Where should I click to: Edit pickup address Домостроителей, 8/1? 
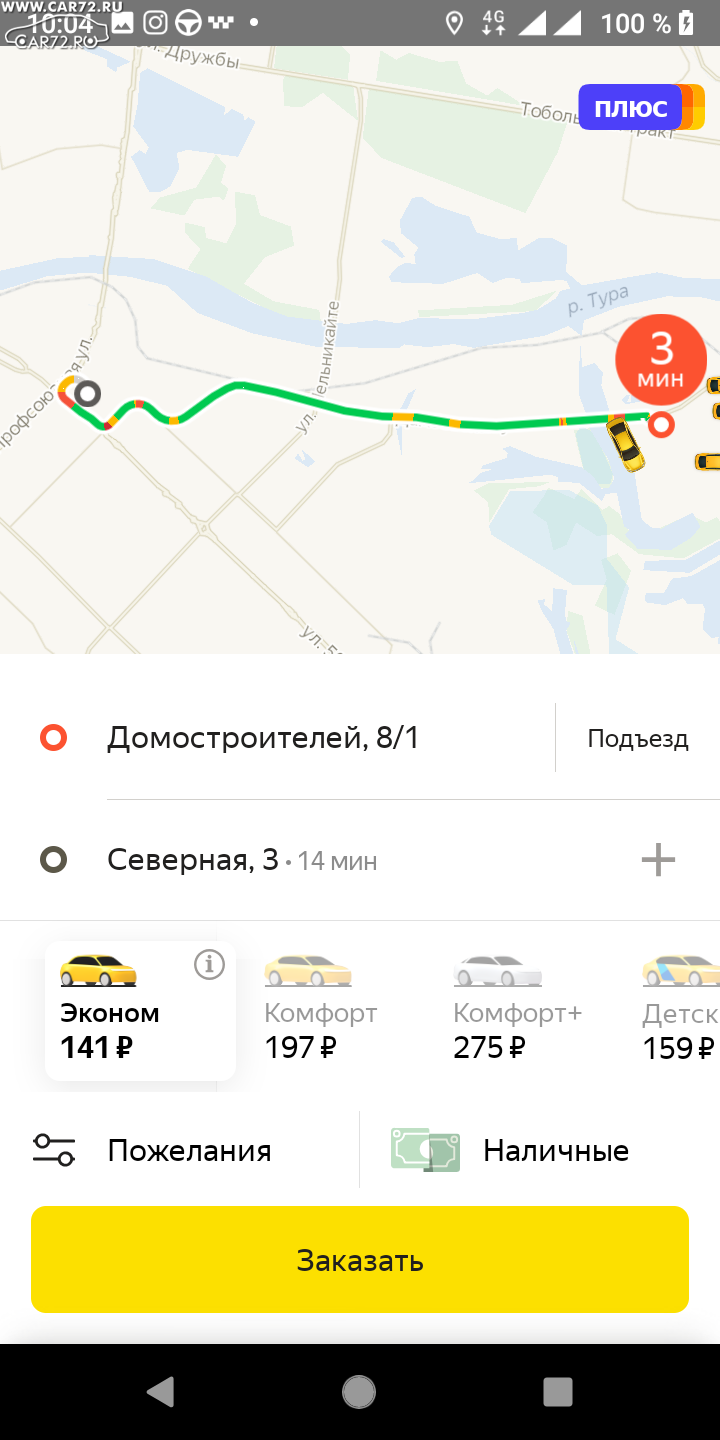pos(263,738)
